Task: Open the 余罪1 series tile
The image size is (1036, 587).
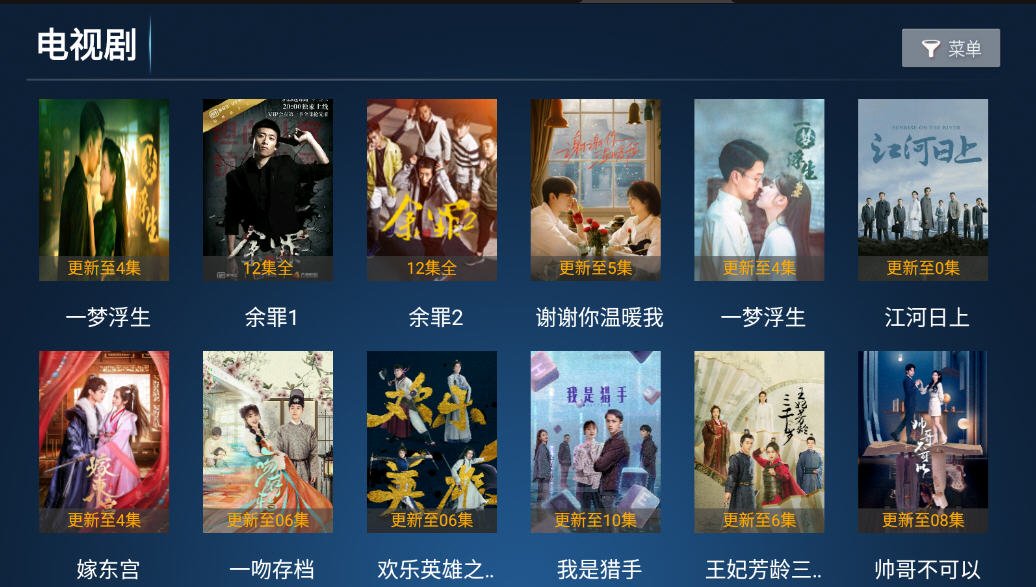Action: pyautogui.click(x=268, y=190)
